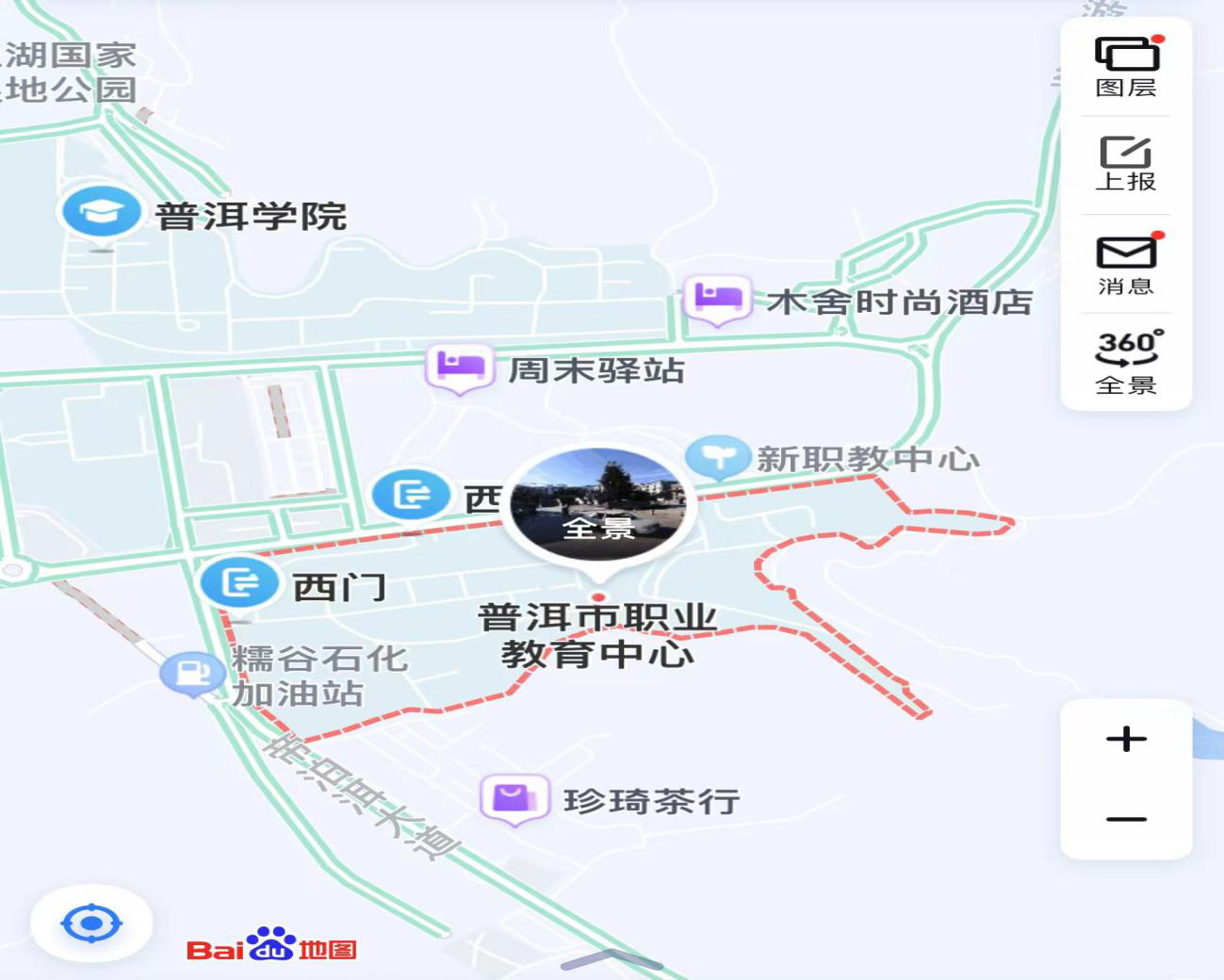The width and height of the screenshot is (1224, 980).
Task: Zoom in with the plus button
Action: point(1126,739)
